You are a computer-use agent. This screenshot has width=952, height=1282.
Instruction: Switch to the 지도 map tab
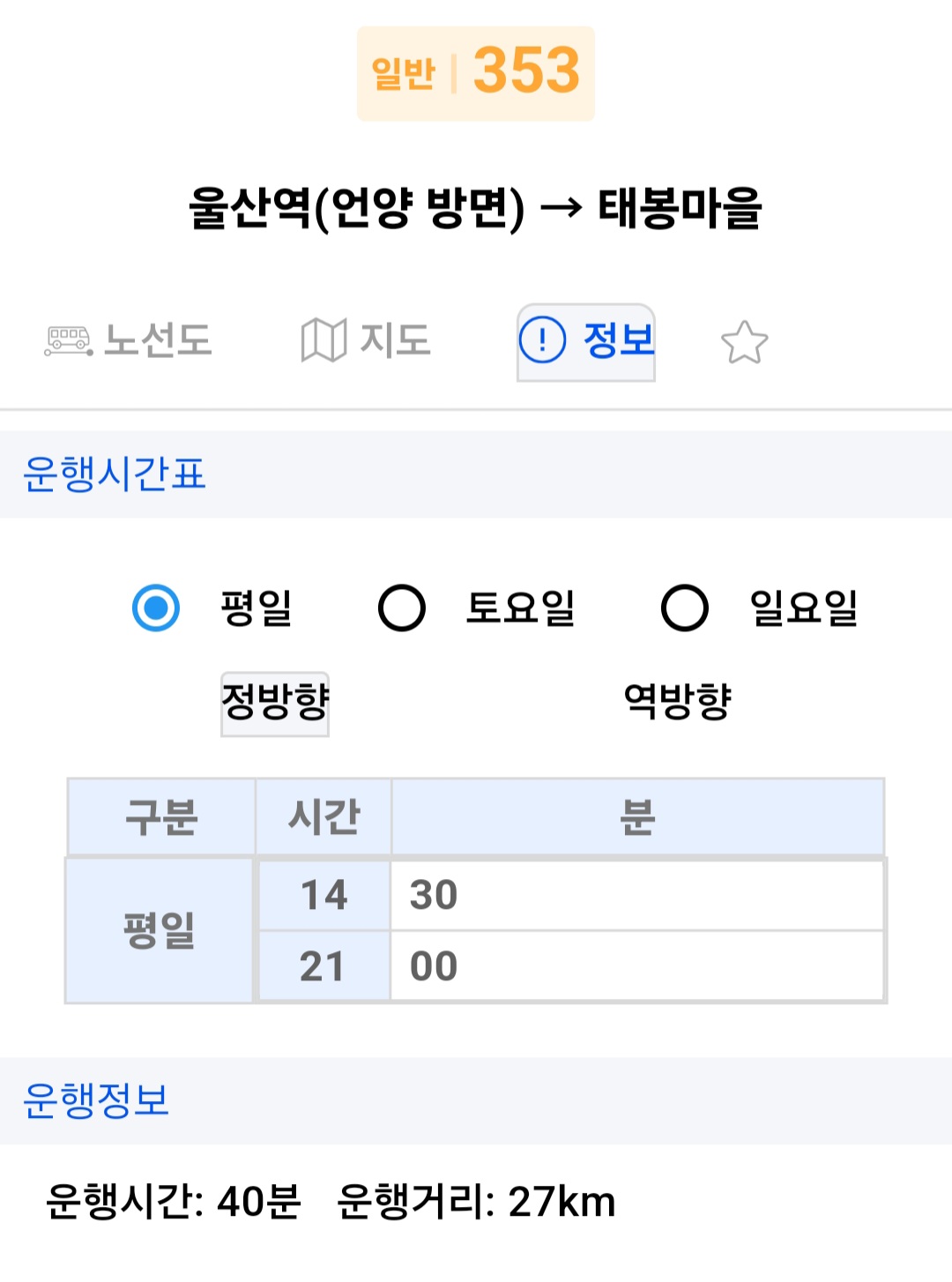[366, 341]
